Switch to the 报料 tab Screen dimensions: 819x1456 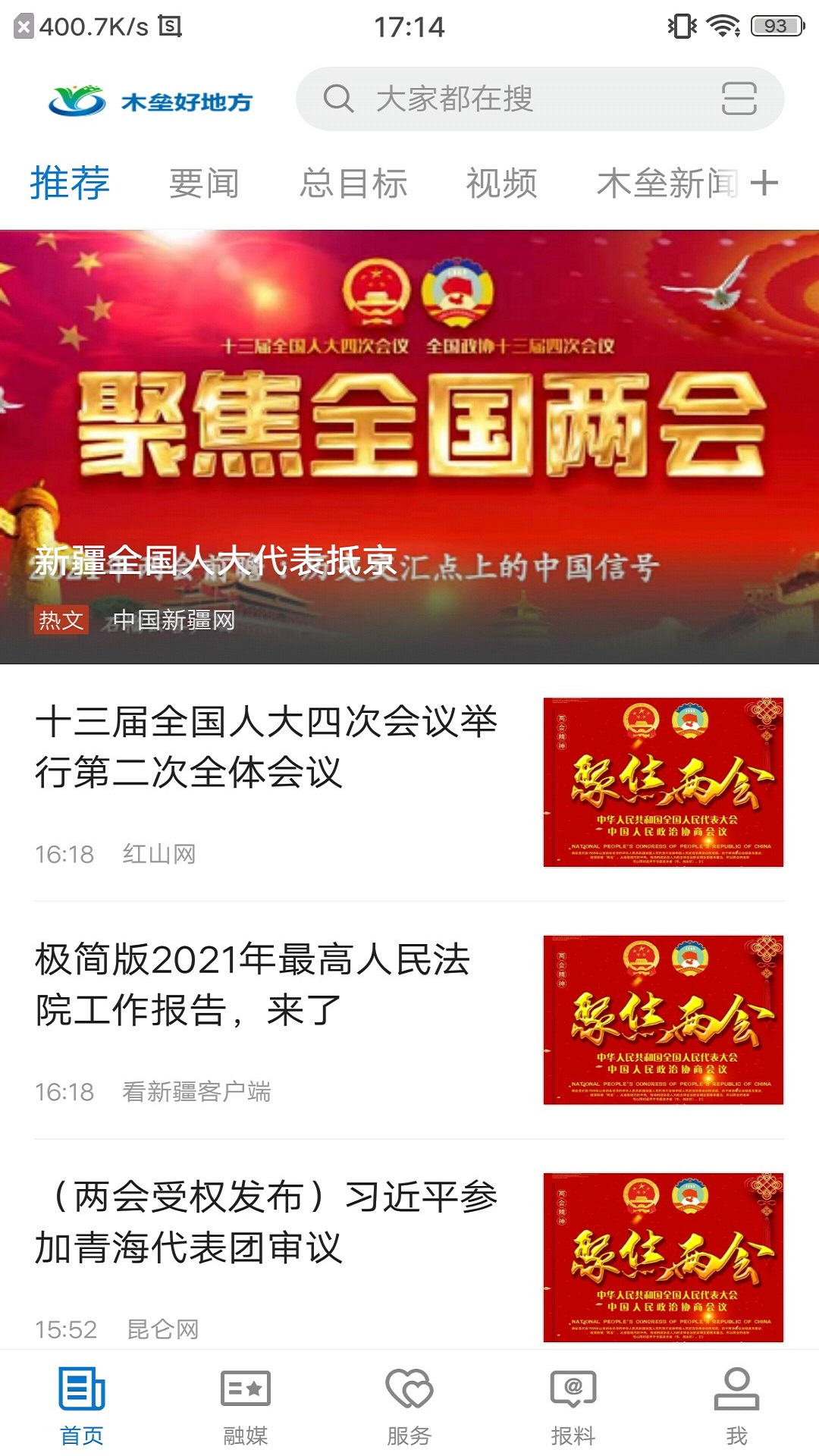click(x=573, y=1407)
